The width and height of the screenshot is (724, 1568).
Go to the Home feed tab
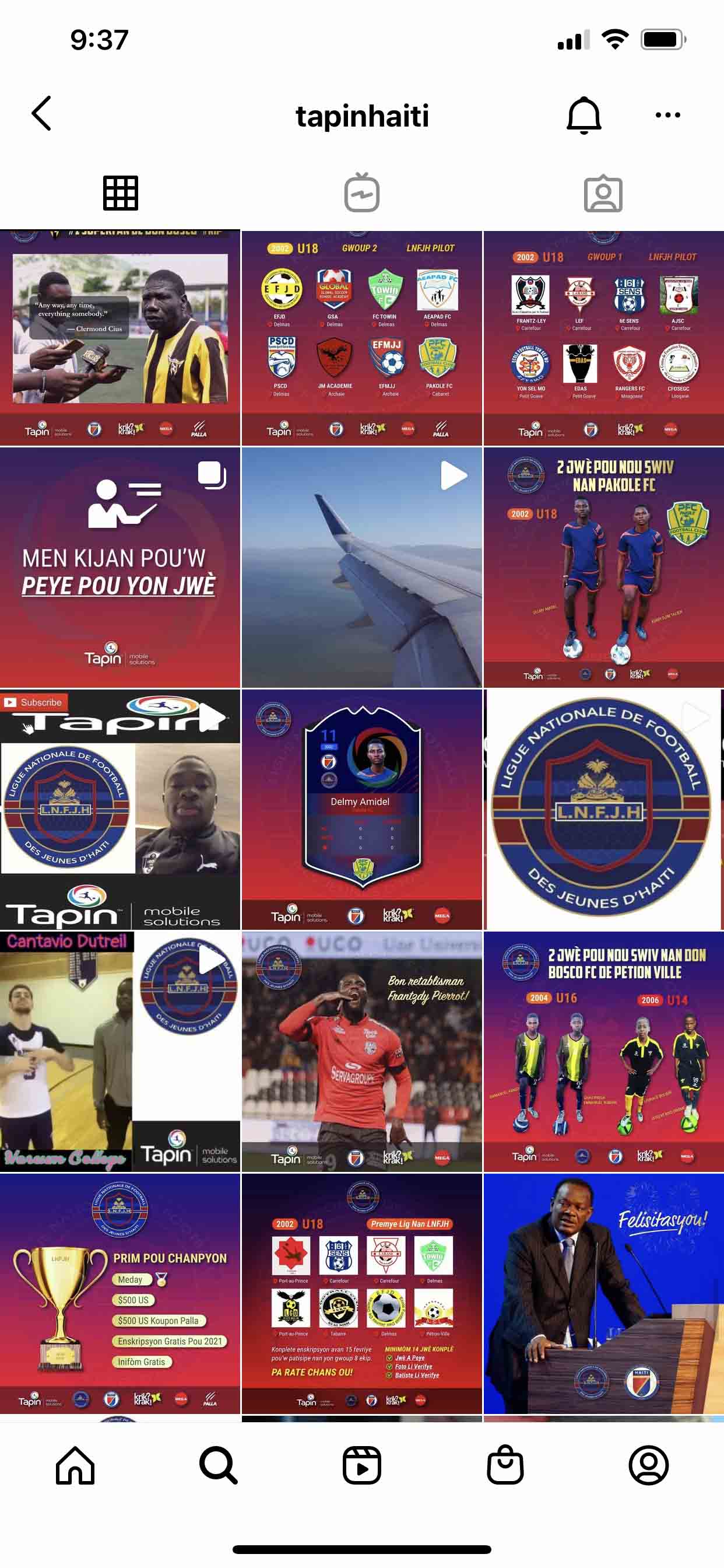75,1465
